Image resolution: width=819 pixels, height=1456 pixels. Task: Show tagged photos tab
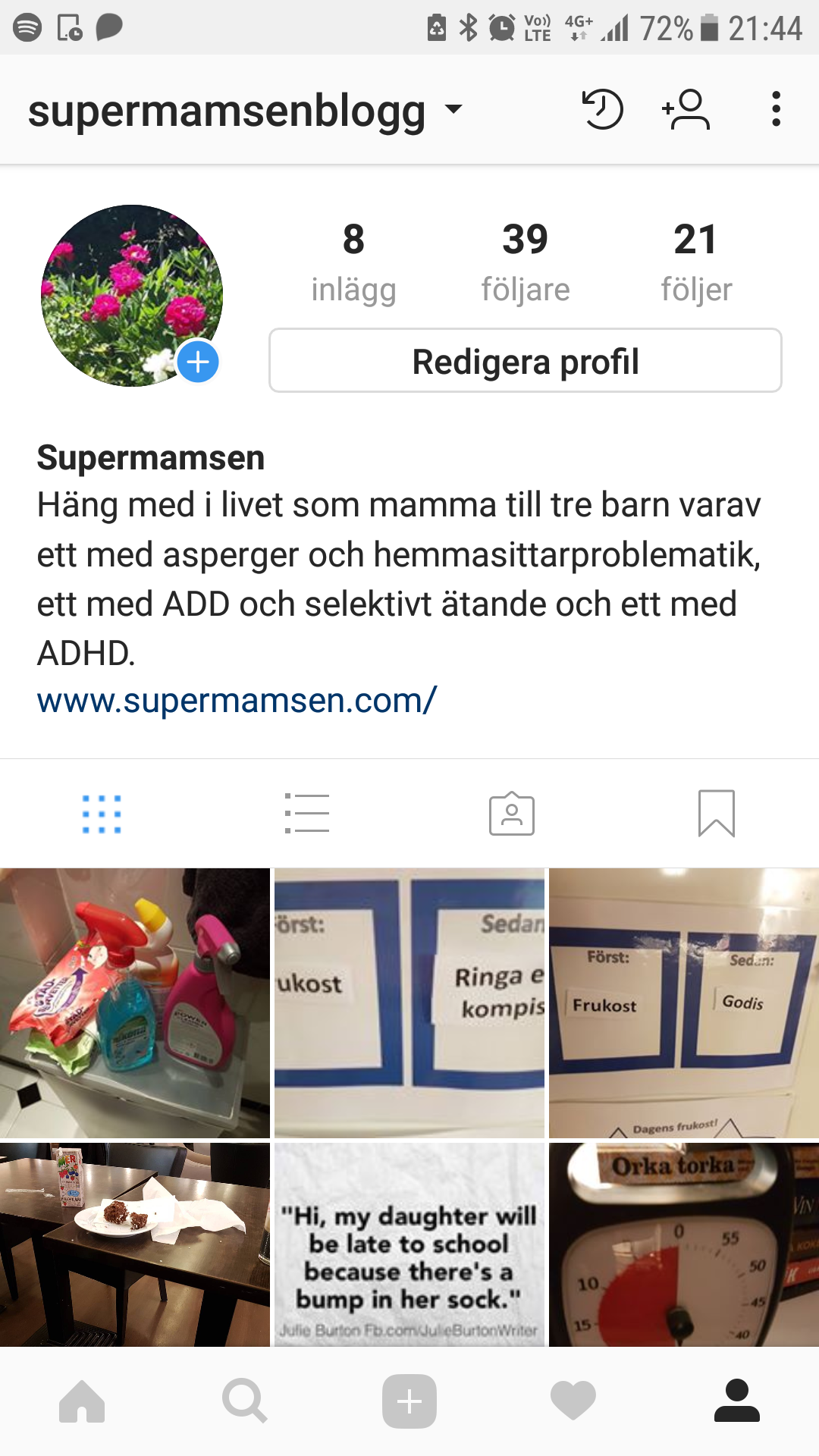click(512, 814)
